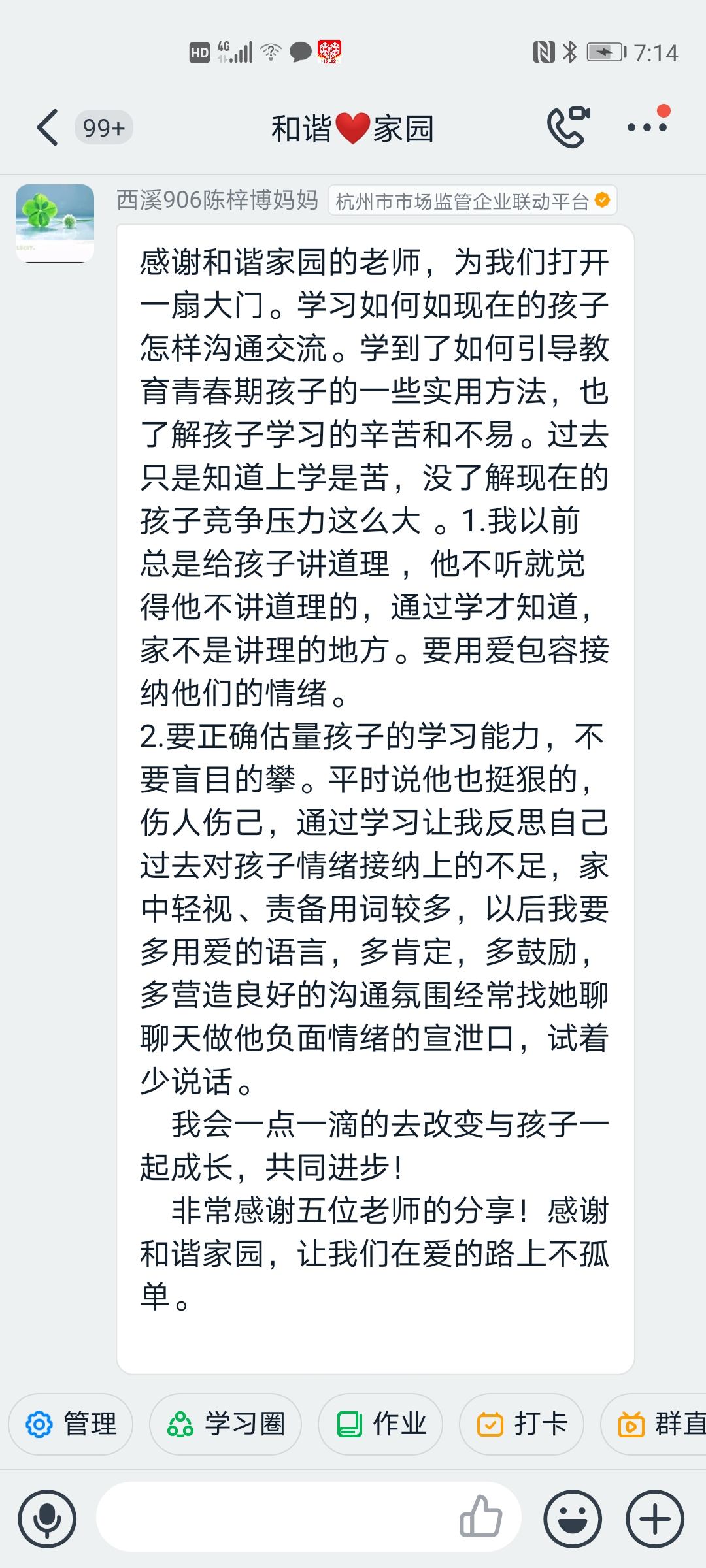Send a thumbs-up like
The image size is (706, 1568).
pos(481,1516)
